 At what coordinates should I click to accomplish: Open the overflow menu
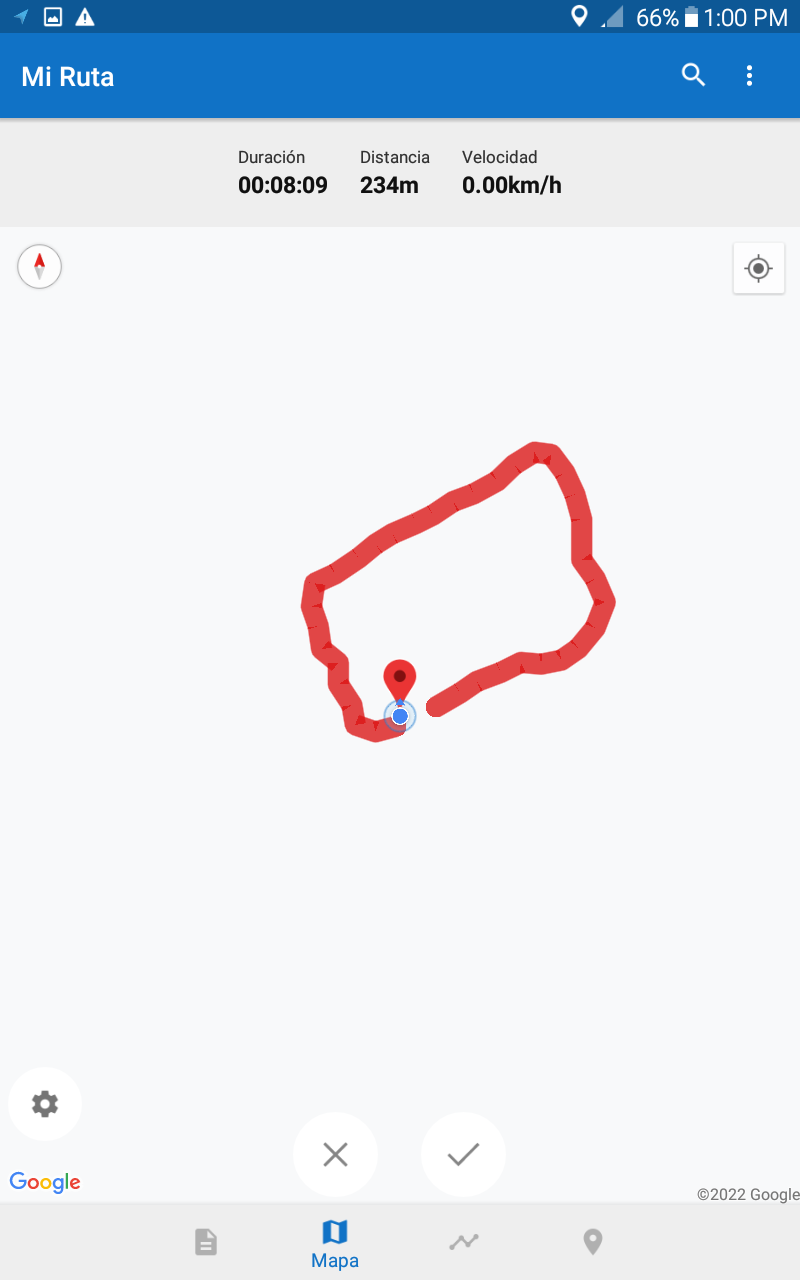(749, 75)
